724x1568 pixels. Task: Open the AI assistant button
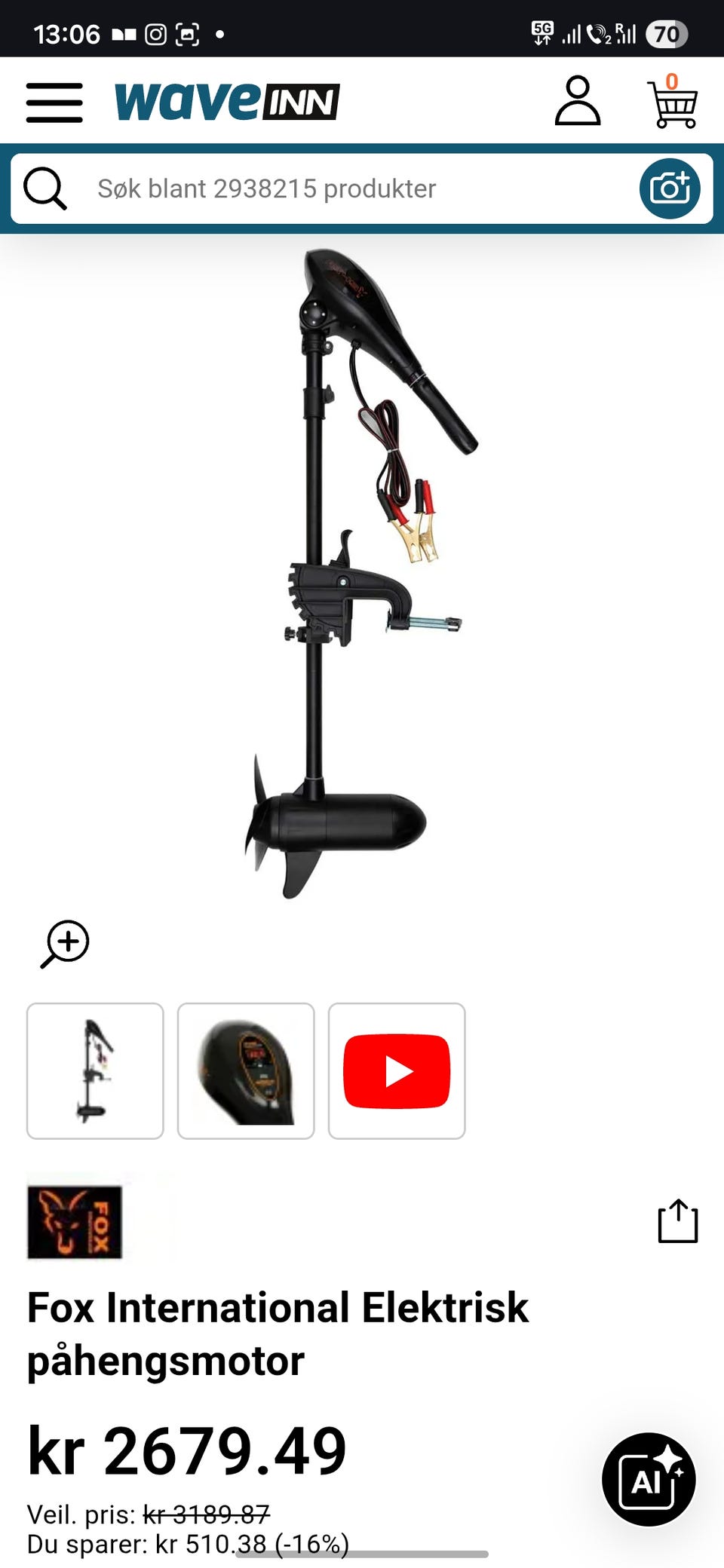coord(649,1479)
